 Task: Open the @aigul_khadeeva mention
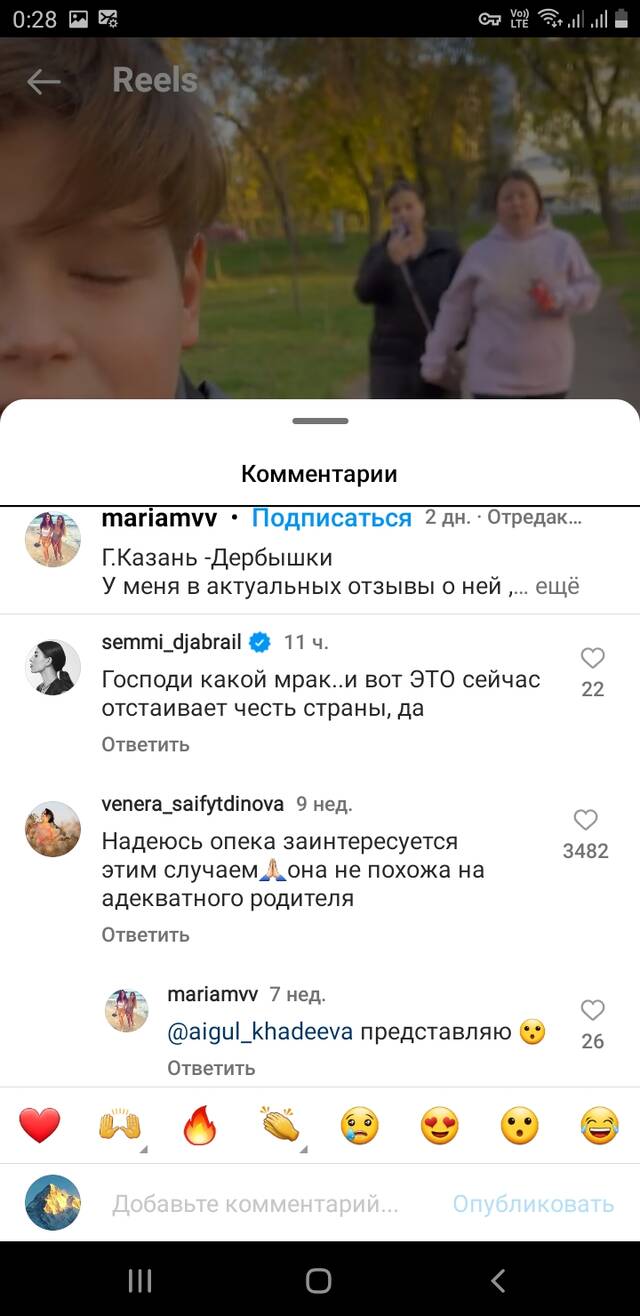click(260, 1033)
